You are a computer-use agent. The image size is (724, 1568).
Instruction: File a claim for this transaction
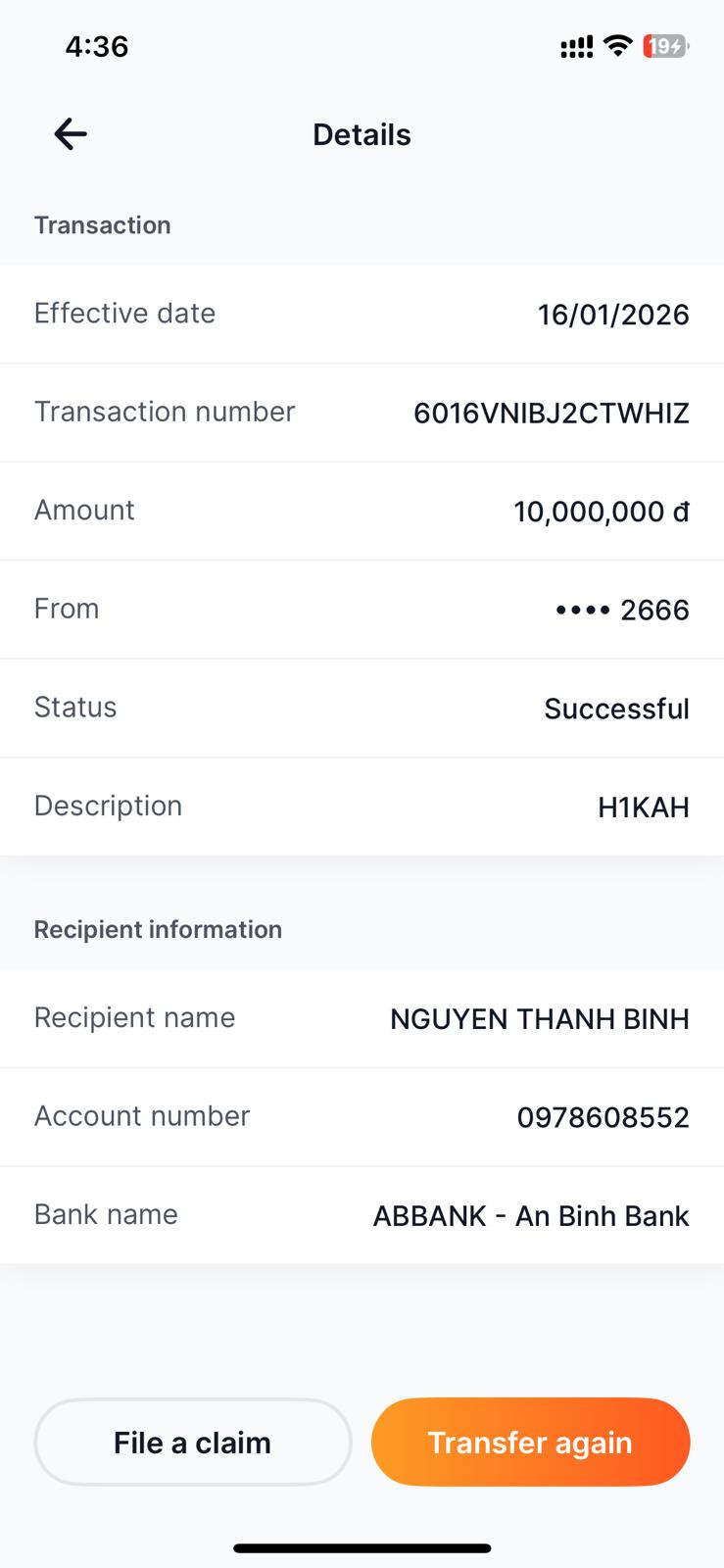pyautogui.click(x=193, y=1443)
